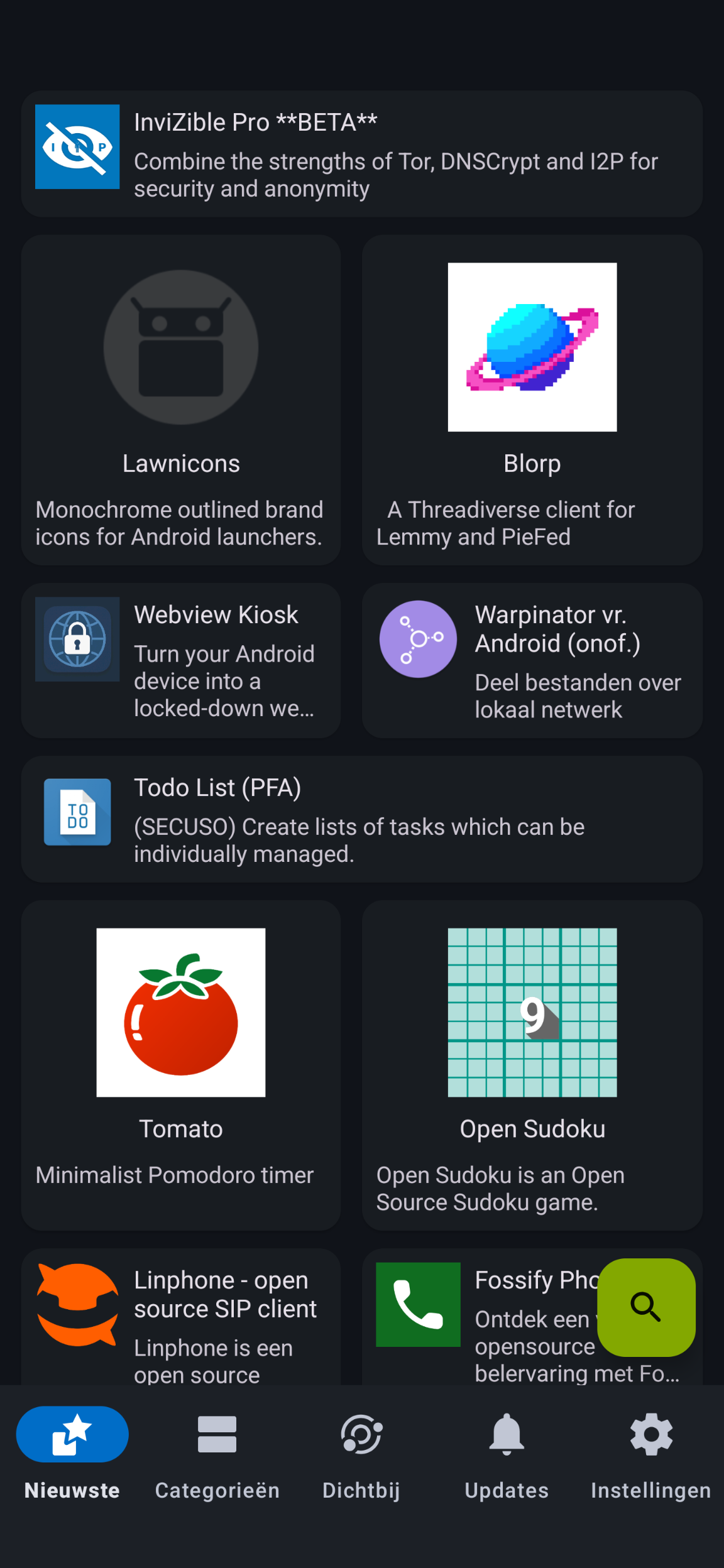Tap the green search floating button
The image size is (724, 1568).
click(x=646, y=1309)
